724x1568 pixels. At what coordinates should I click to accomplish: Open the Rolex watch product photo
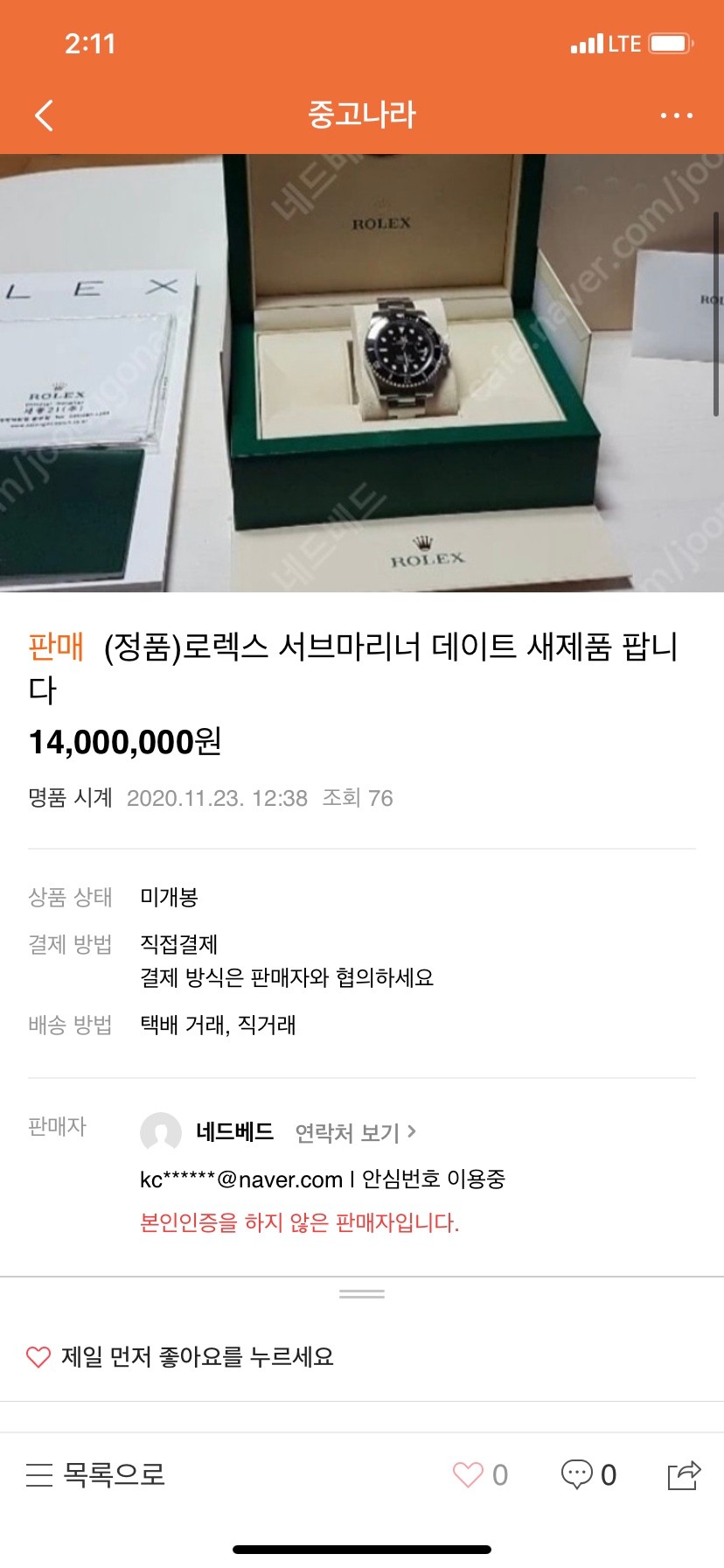click(362, 374)
